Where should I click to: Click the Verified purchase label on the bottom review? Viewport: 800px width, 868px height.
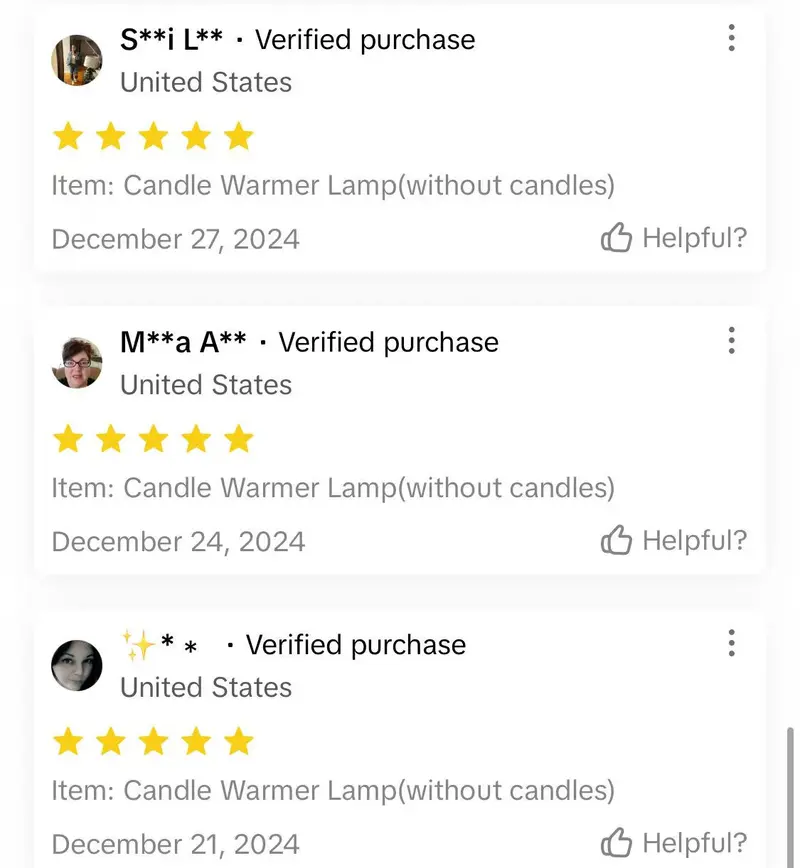click(x=355, y=645)
